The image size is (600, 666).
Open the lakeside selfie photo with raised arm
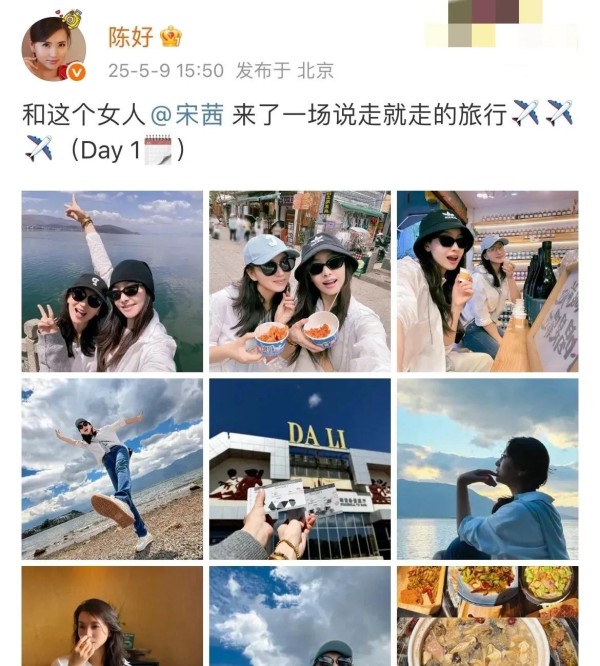point(112,281)
